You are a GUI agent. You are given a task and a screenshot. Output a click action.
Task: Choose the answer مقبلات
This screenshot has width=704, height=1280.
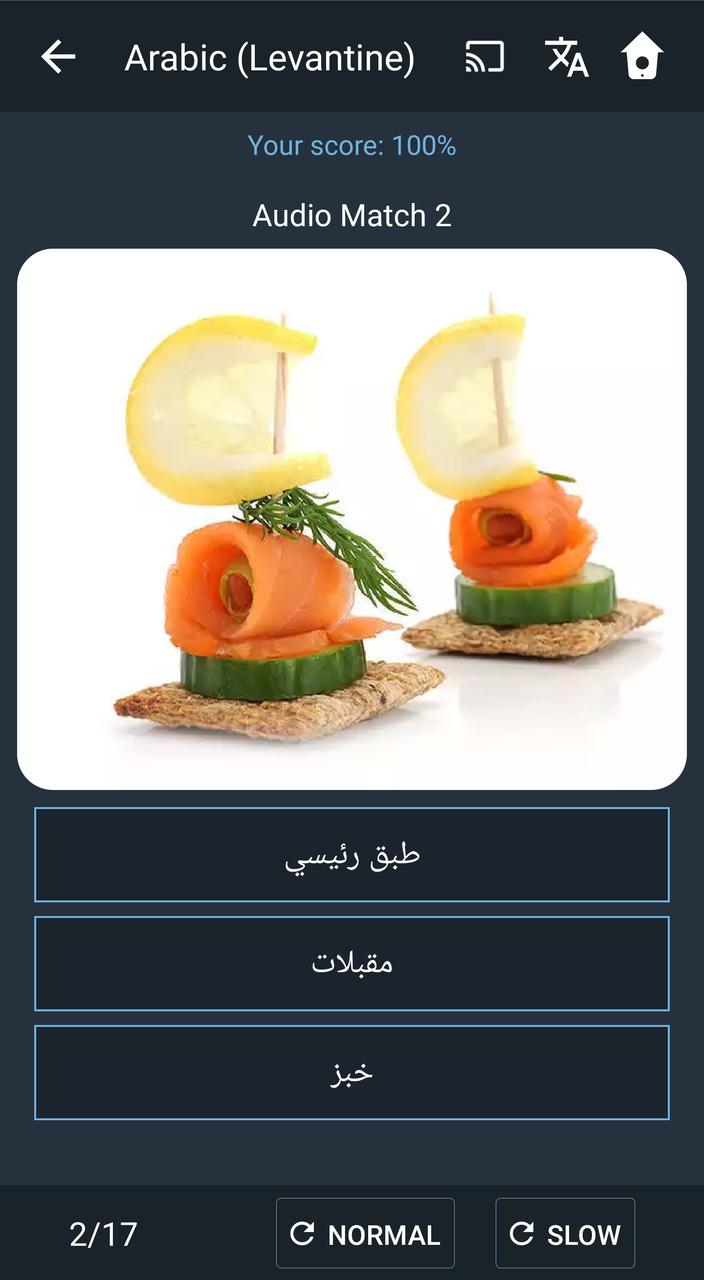(352, 964)
